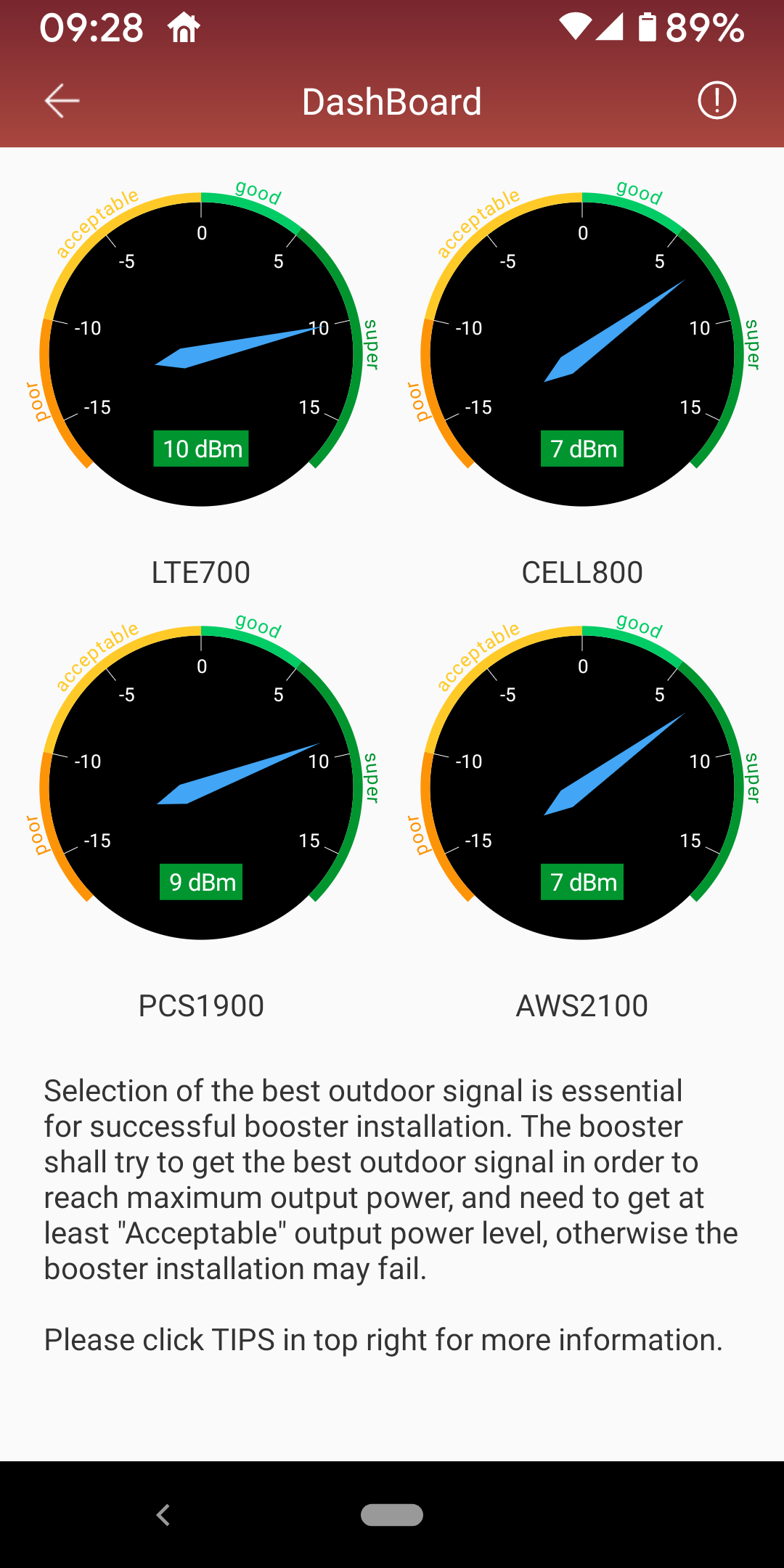Viewport: 784px width, 1568px height.
Task: Open the 7 dBm reading on CELL800
Action: pyautogui.click(x=582, y=449)
